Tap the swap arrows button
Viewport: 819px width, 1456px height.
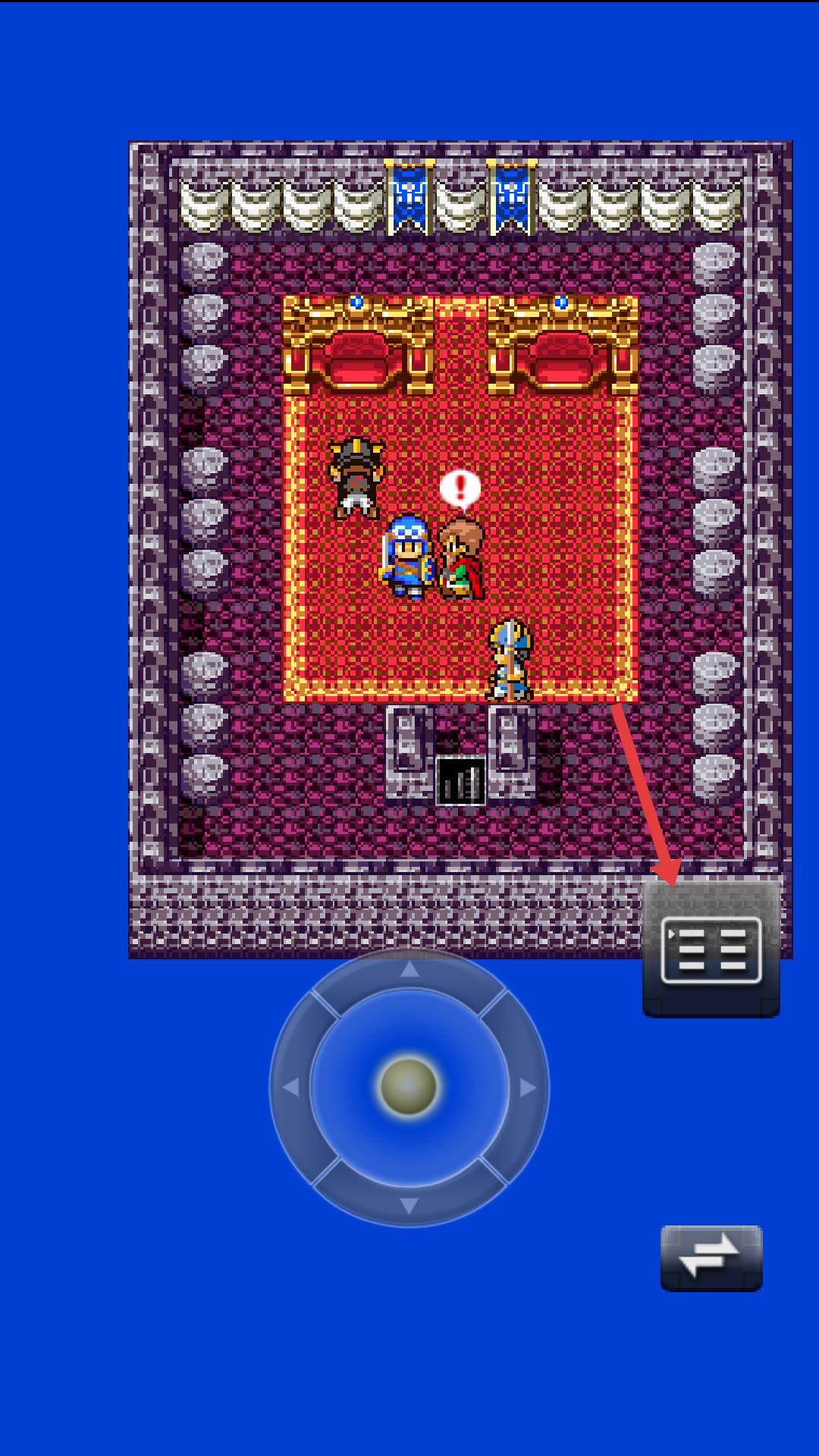point(711,1257)
